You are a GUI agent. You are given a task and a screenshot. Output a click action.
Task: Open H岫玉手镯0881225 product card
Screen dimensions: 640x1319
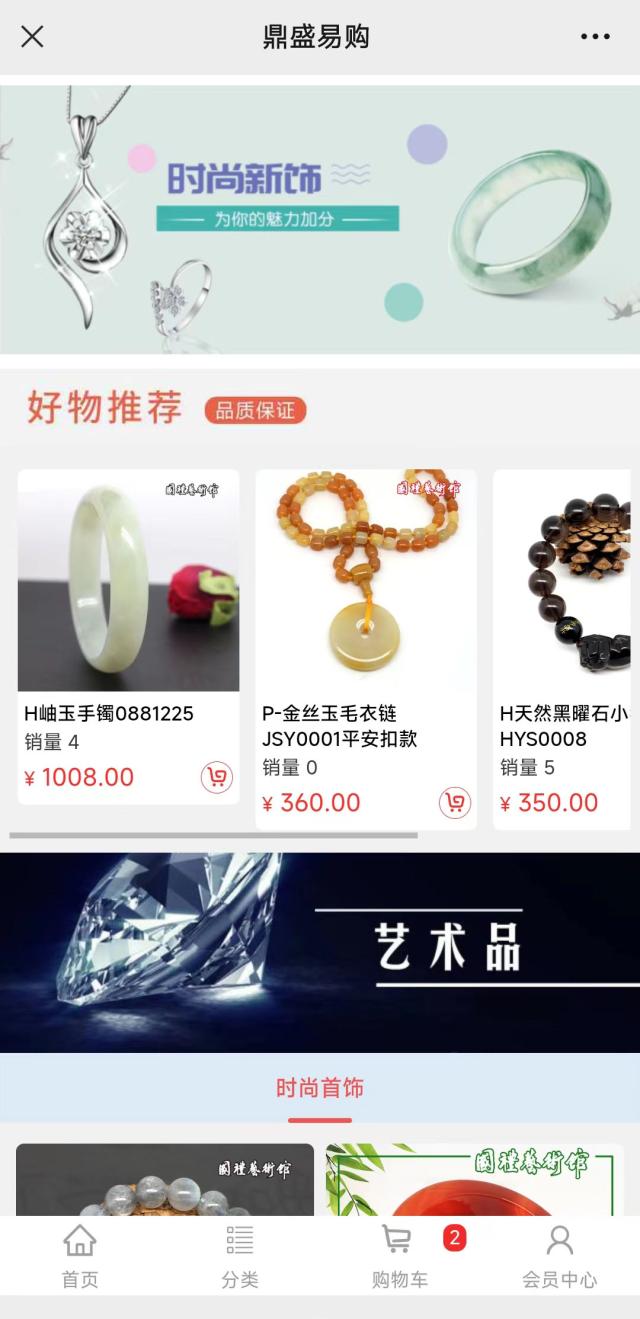point(128,600)
